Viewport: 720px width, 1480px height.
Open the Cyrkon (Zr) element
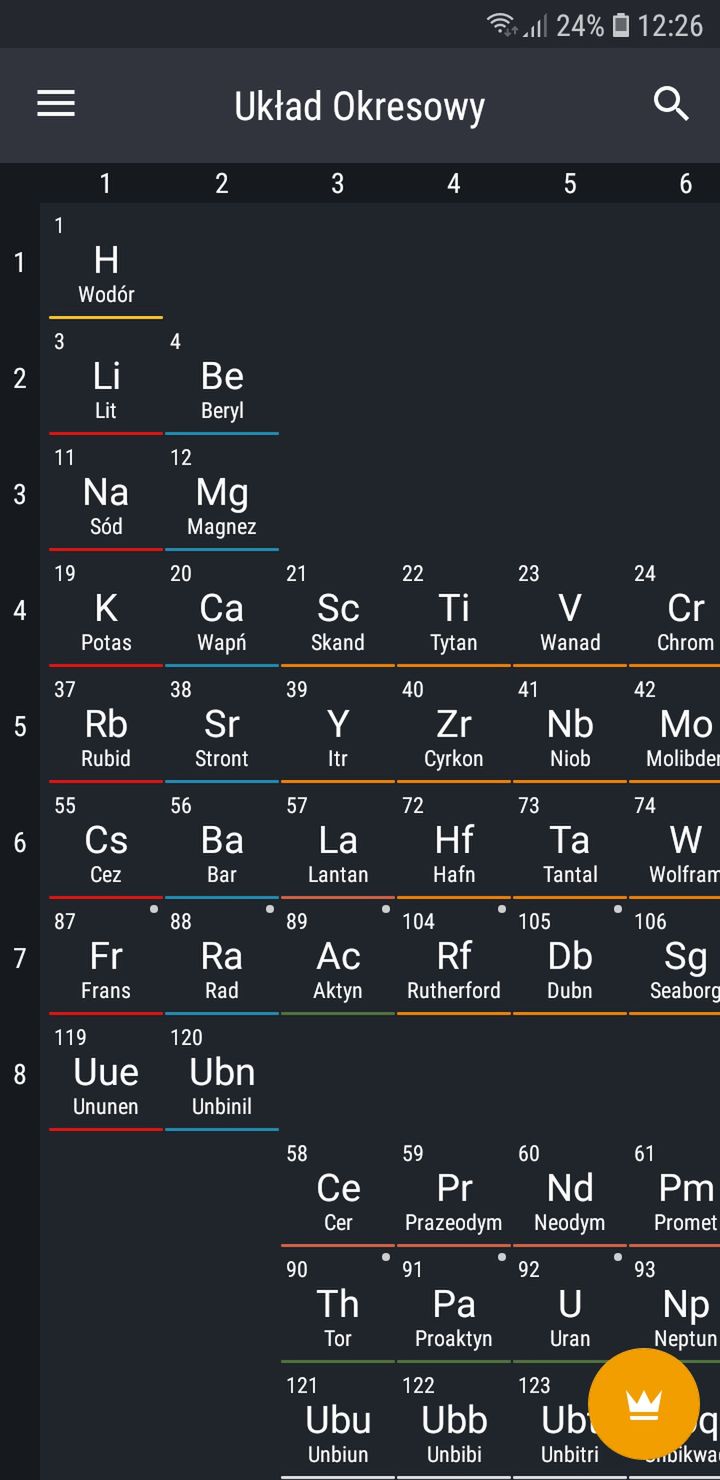pyautogui.click(x=454, y=727)
